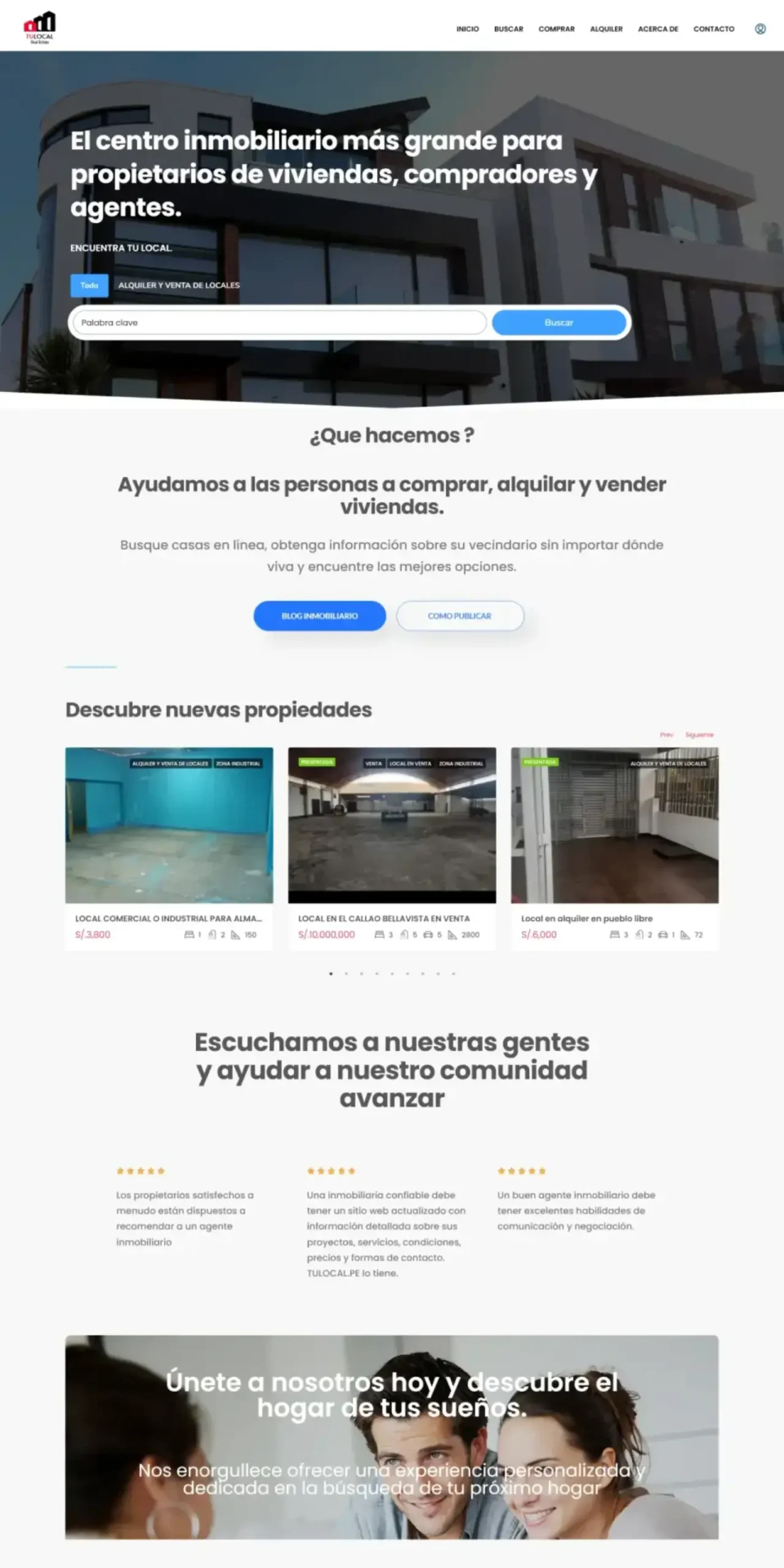Screen dimensions: 784x1568
Task: Open the CONTACTO menu item
Action: [x=713, y=28]
